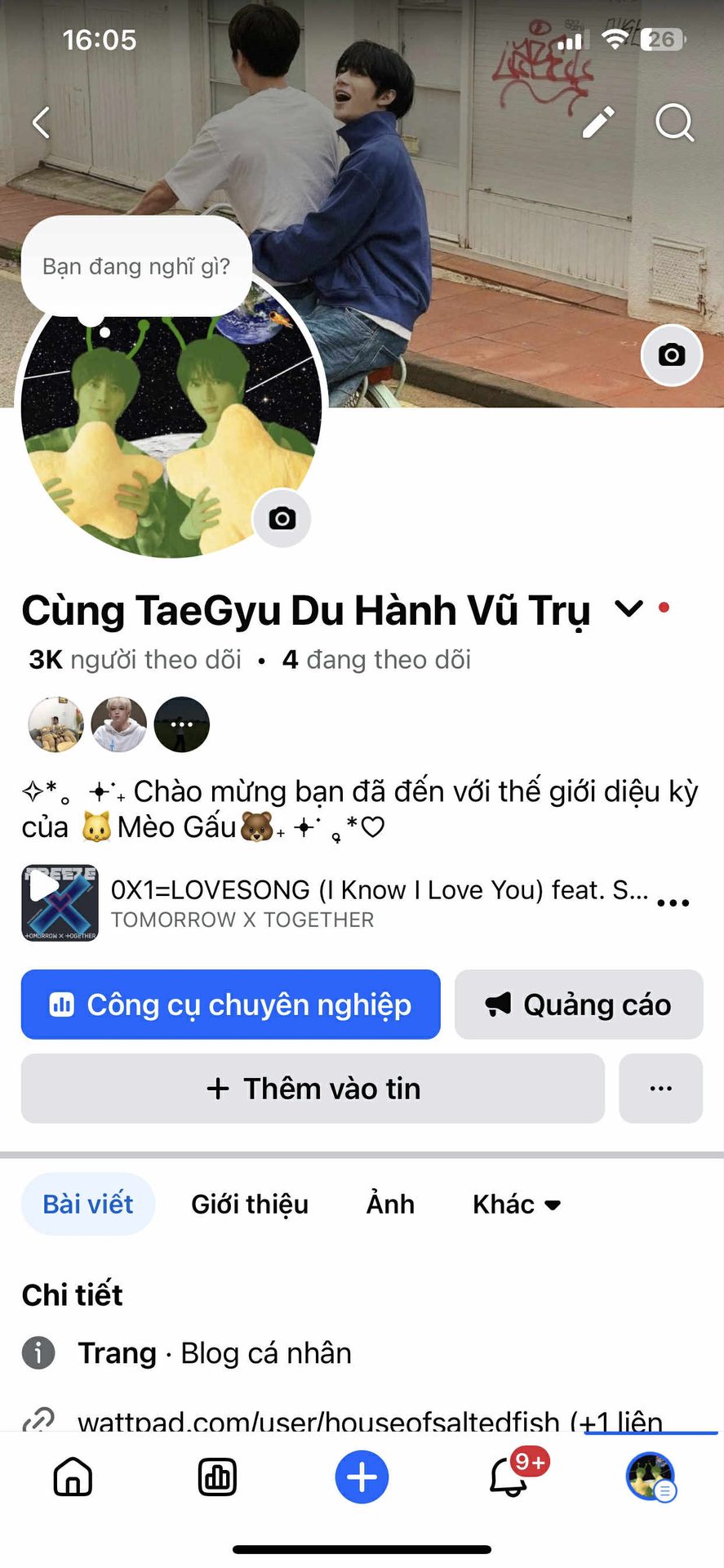Open the "Bạn đang nghĩ gì?" note bubble
This screenshot has height=1568, width=724.
[x=136, y=267]
